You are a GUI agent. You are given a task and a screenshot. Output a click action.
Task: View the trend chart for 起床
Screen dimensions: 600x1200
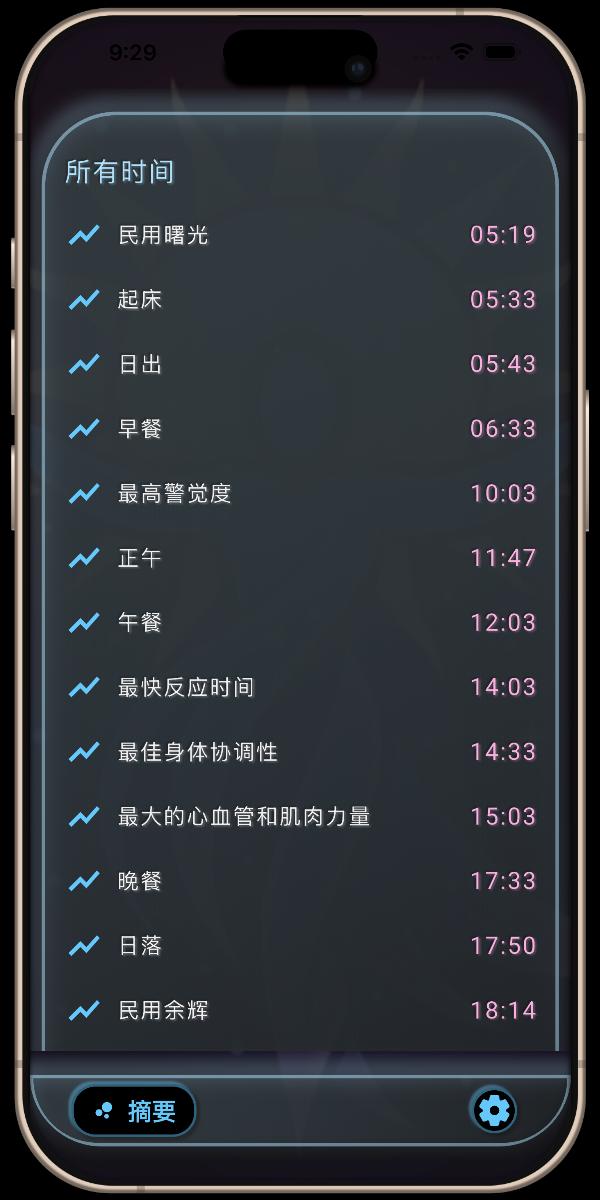click(84, 299)
